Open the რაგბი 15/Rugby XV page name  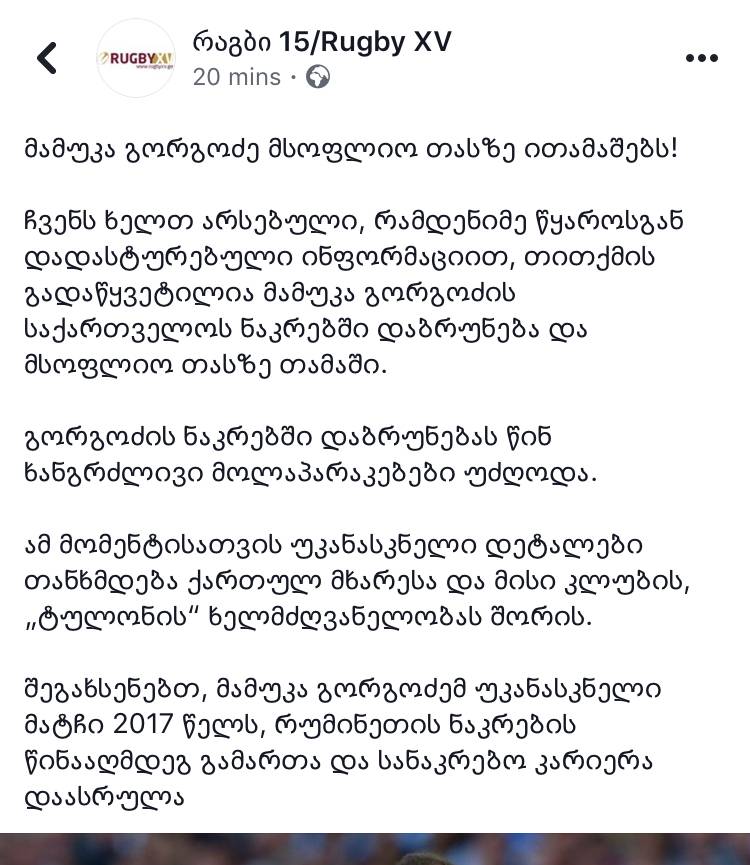pos(322,42)
